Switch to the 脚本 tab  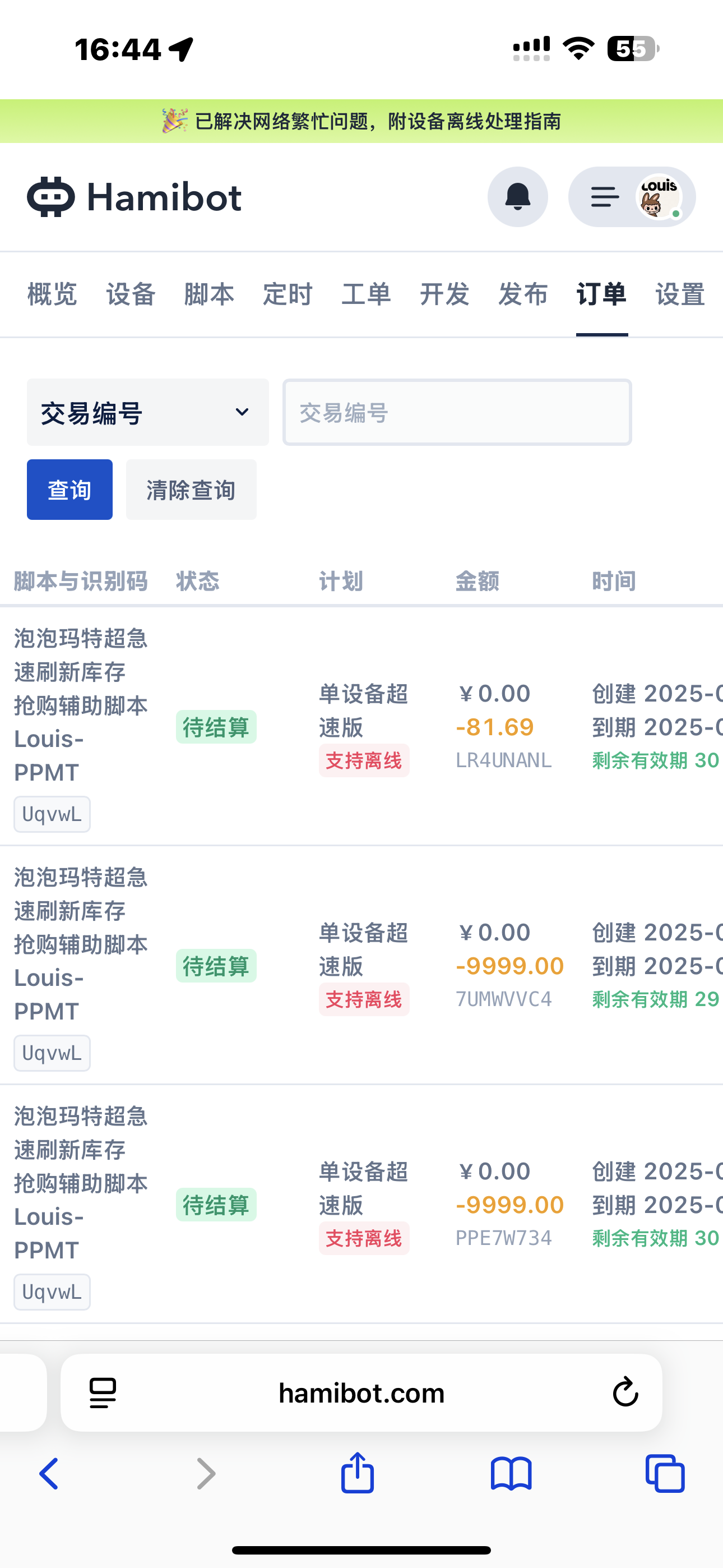(210, 294)
